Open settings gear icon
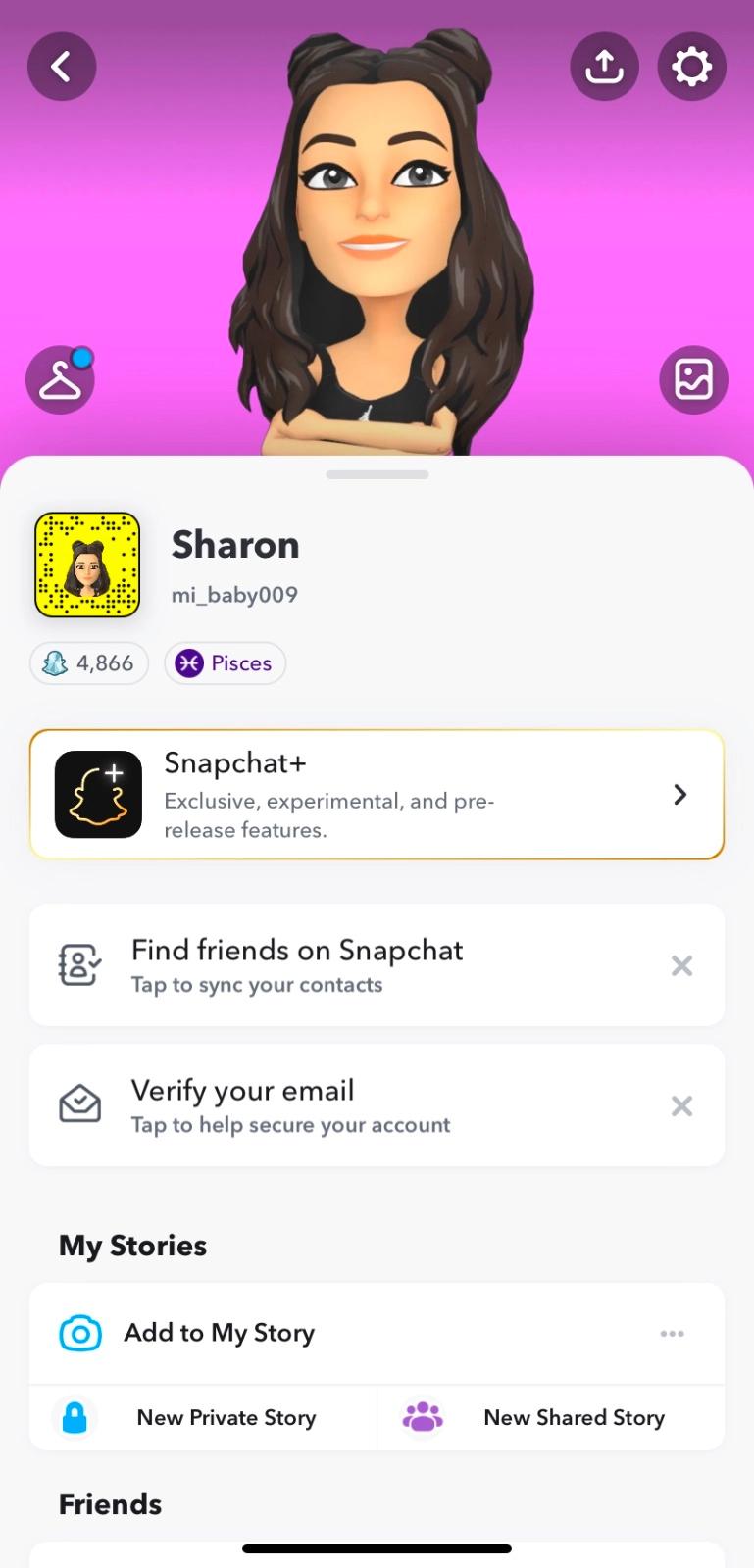 tap(691, 67)
